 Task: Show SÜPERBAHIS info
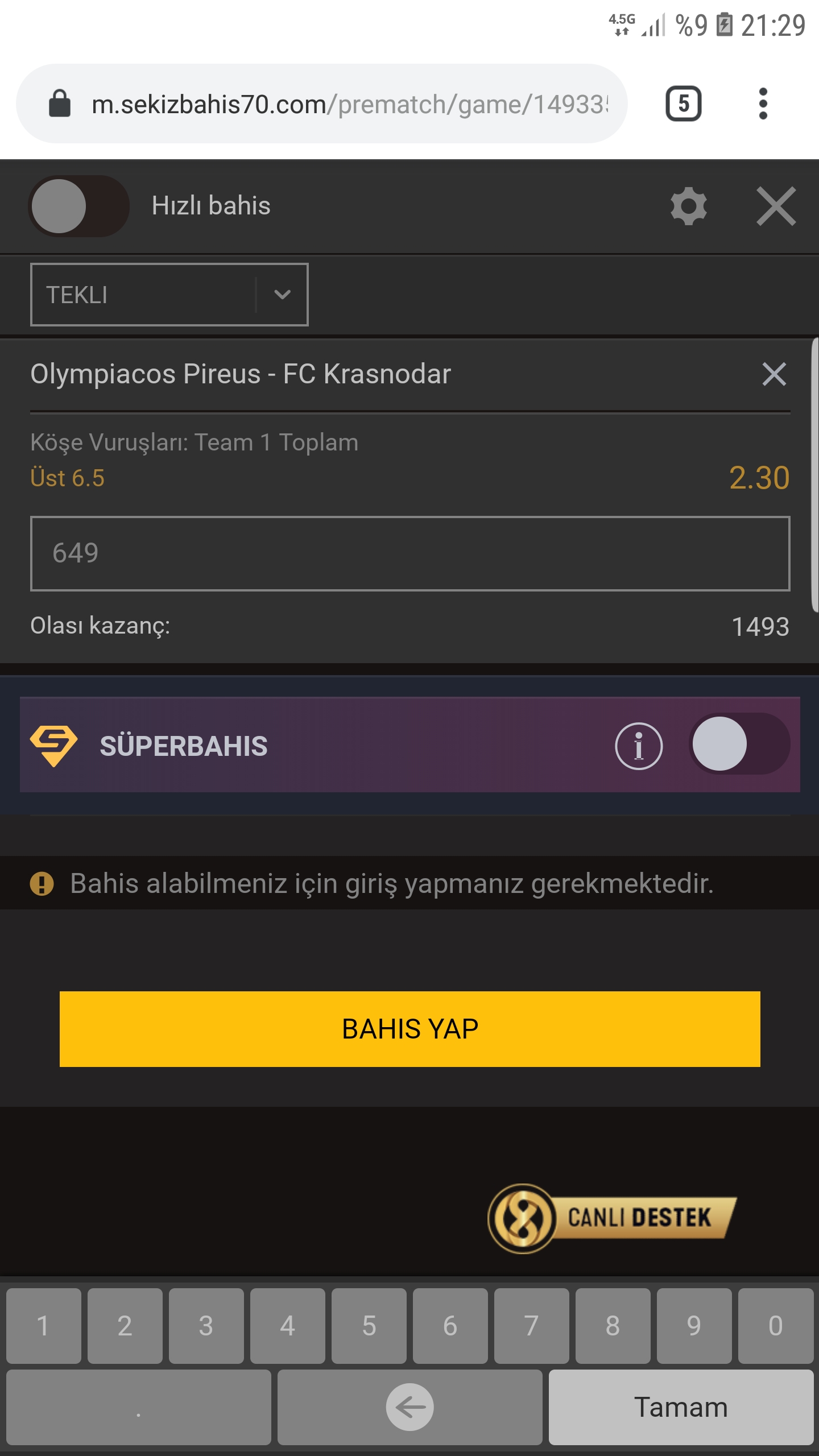click(x=639, y=746)
